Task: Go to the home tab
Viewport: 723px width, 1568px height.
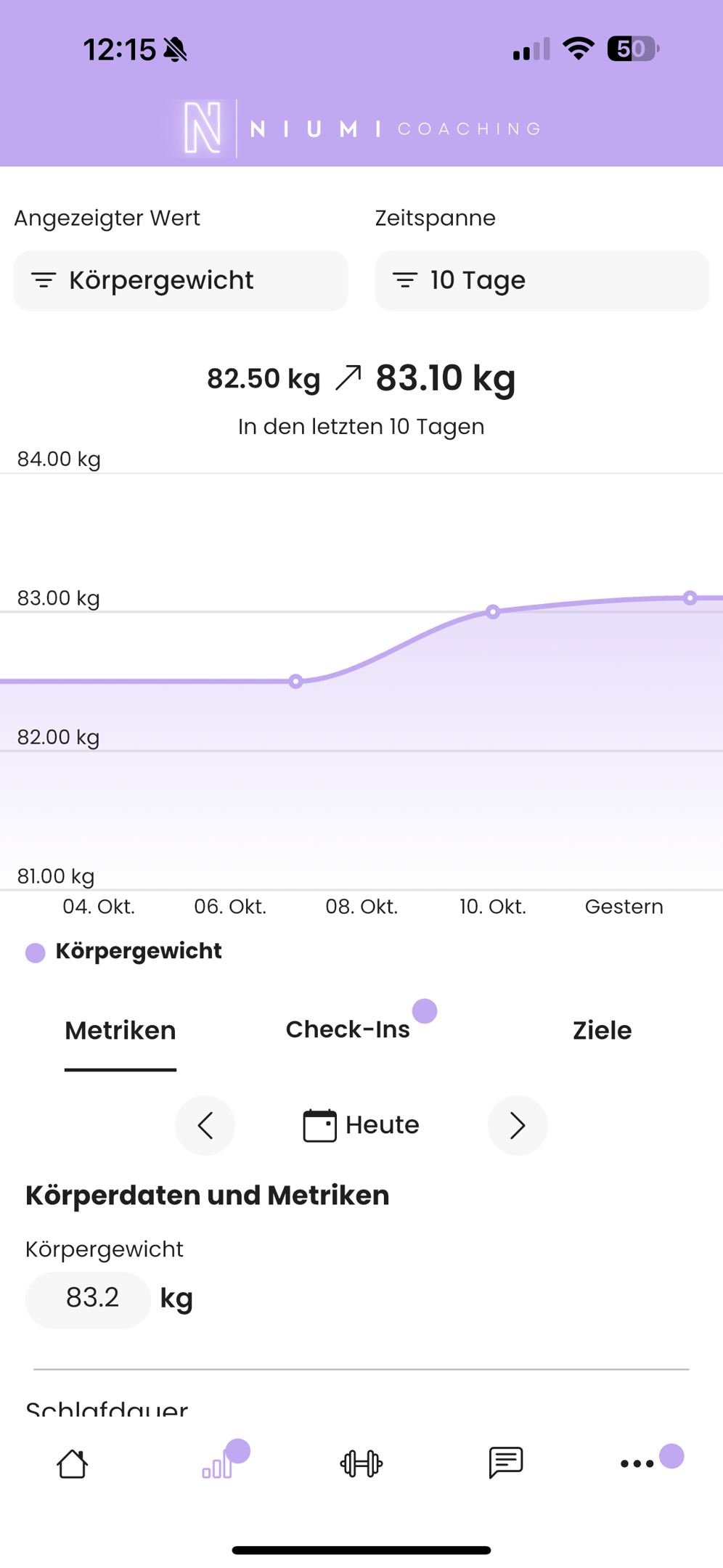Action: pos(73,1463)
